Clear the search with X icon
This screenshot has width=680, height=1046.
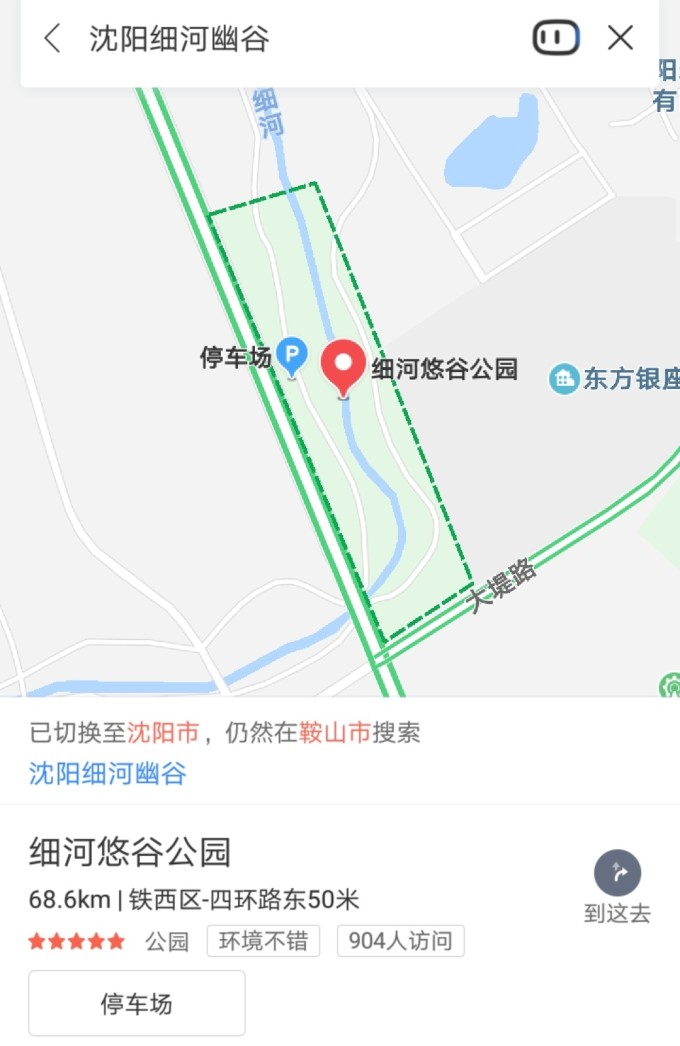[x=621, y=39]
